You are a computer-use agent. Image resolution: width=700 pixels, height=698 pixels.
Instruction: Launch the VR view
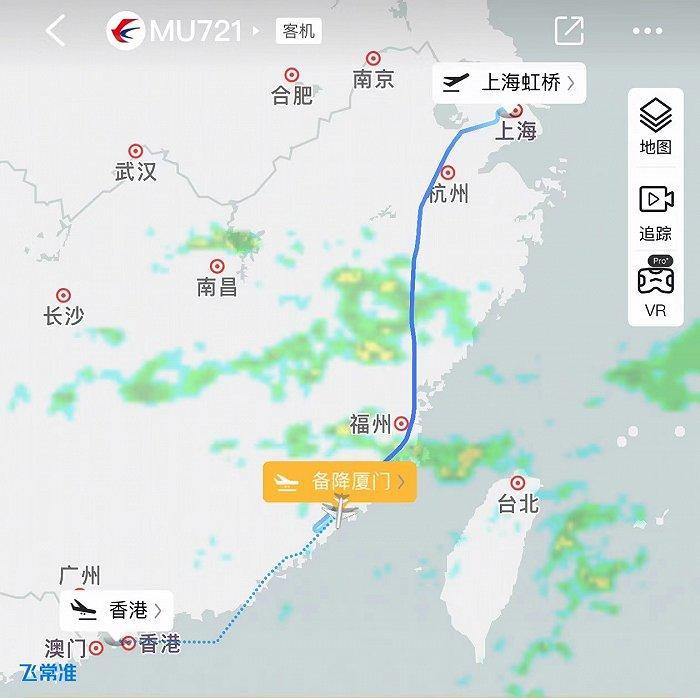pos(655,289)
